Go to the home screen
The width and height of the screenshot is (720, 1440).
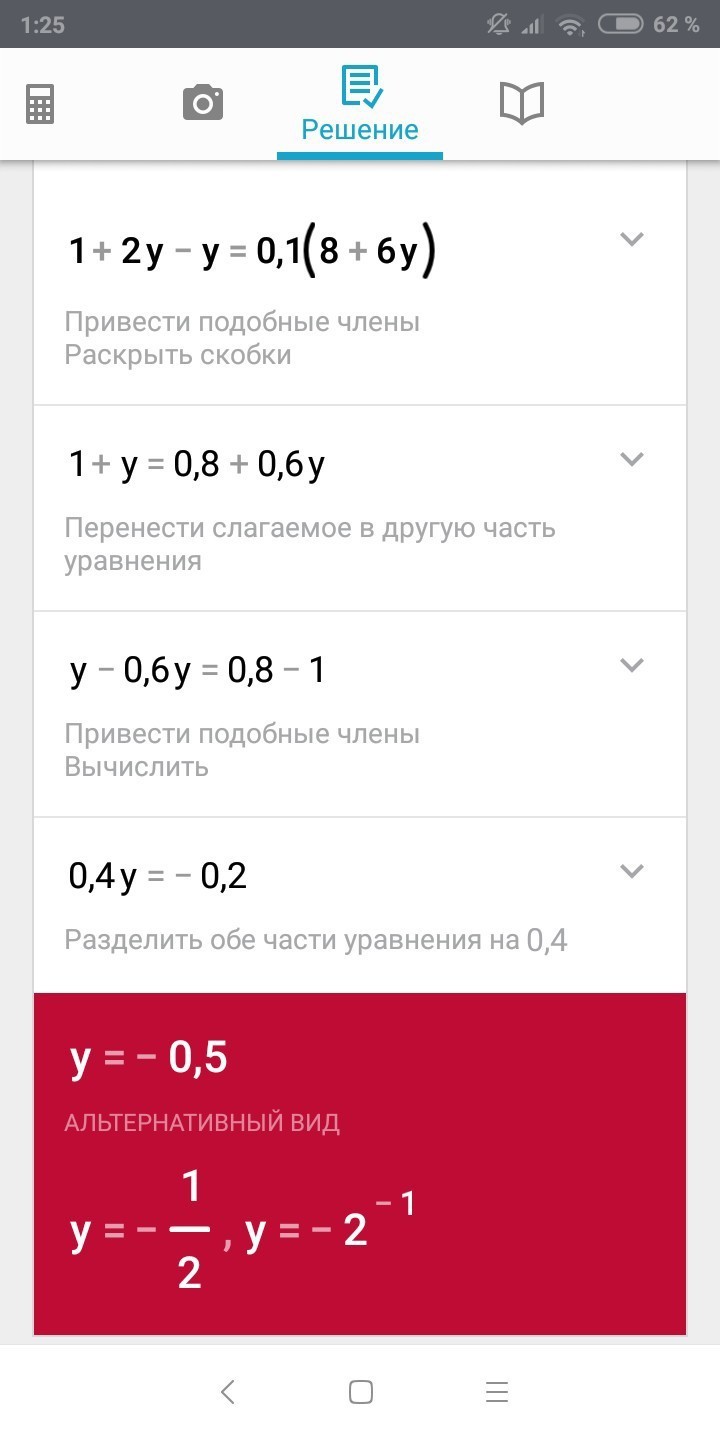coord(361,1392)
